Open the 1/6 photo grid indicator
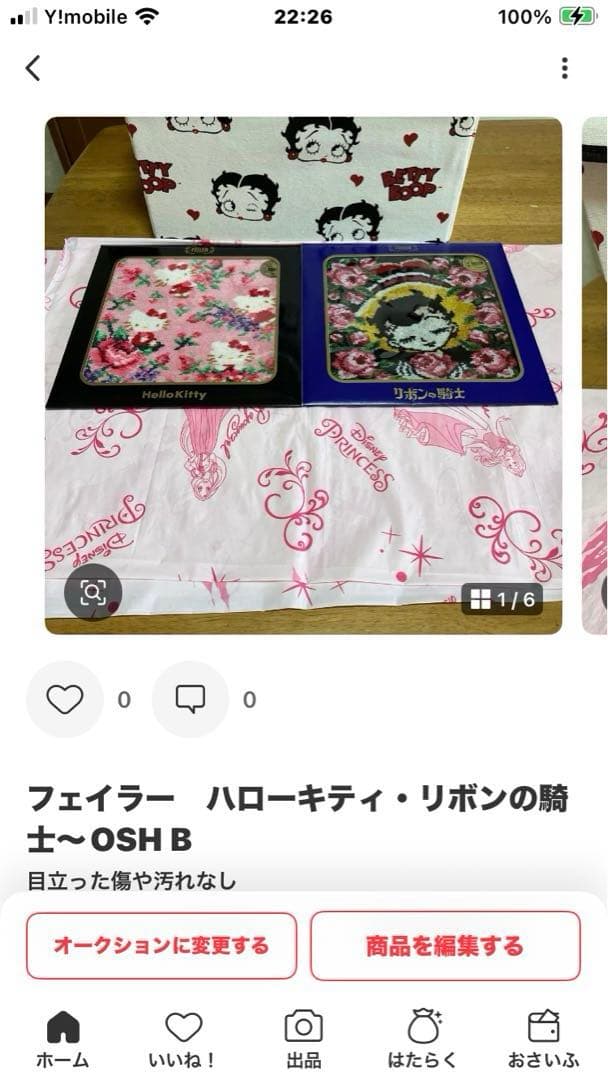This screenshot has height=1080, width=608. [x=502, y=599]
